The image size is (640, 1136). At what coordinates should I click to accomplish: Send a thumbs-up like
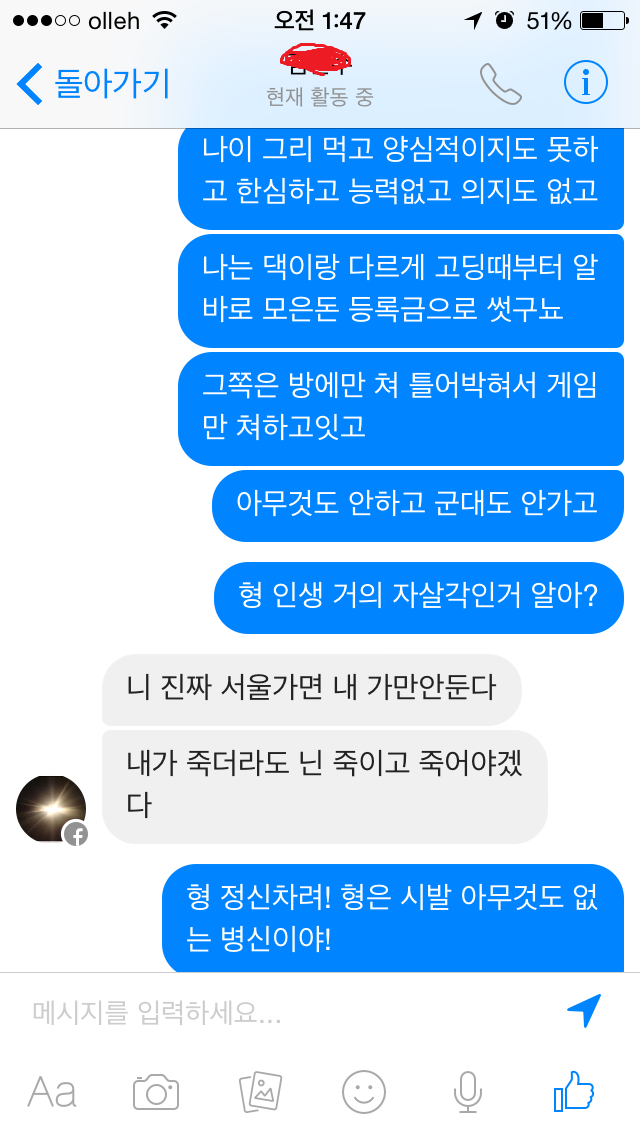tap(574, 1091)
